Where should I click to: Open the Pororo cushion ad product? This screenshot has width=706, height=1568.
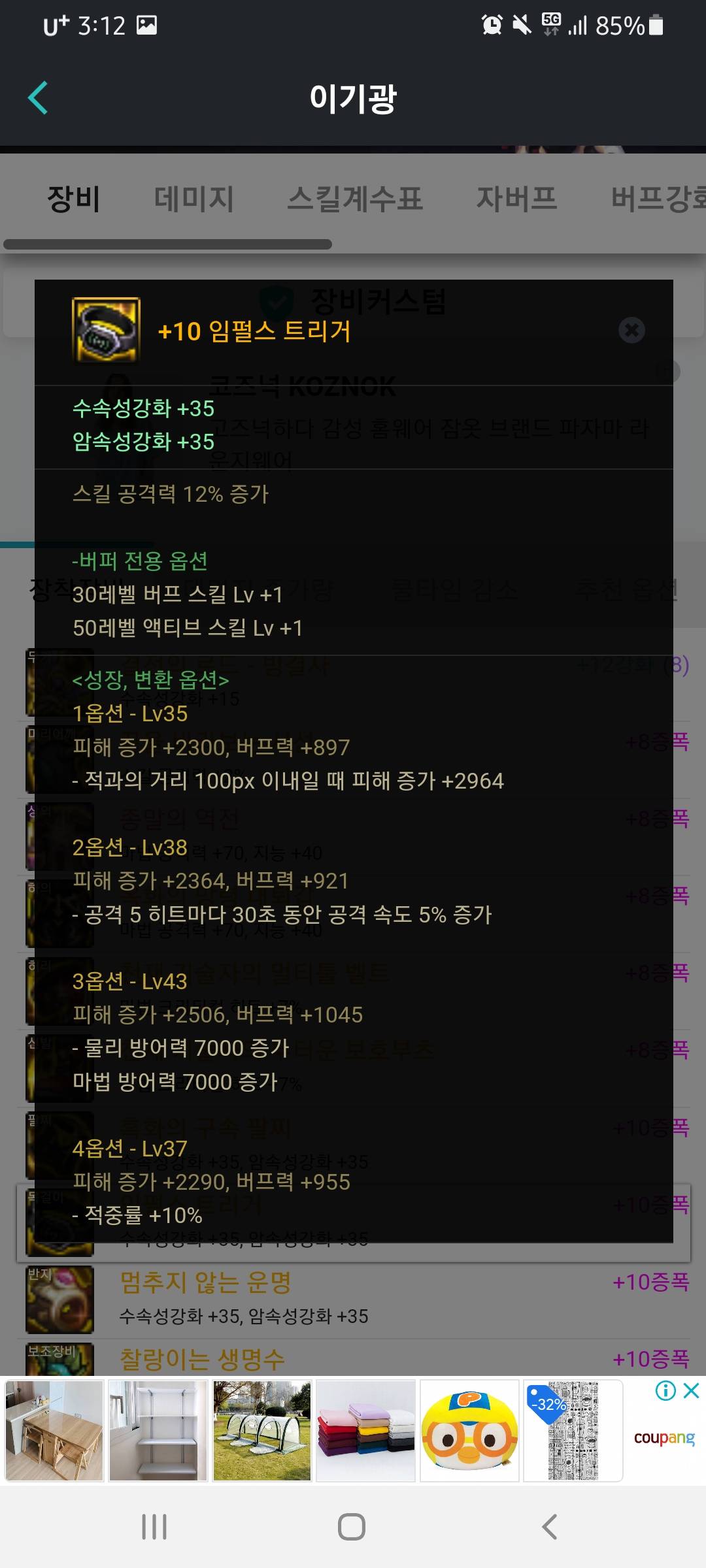(x=469, y=1431)
